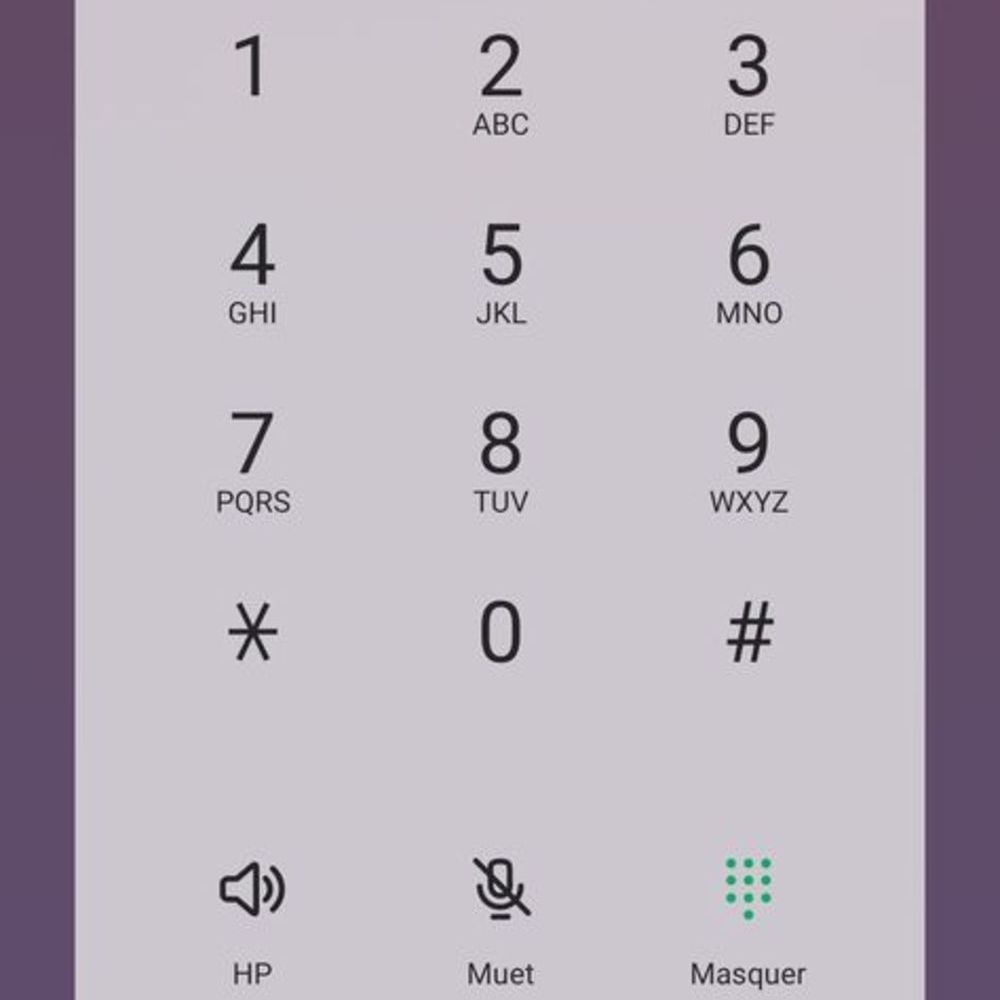Screen dimensions: 1000x1000
Task: Enter the digit 0
Action: [x=501, y=634]
